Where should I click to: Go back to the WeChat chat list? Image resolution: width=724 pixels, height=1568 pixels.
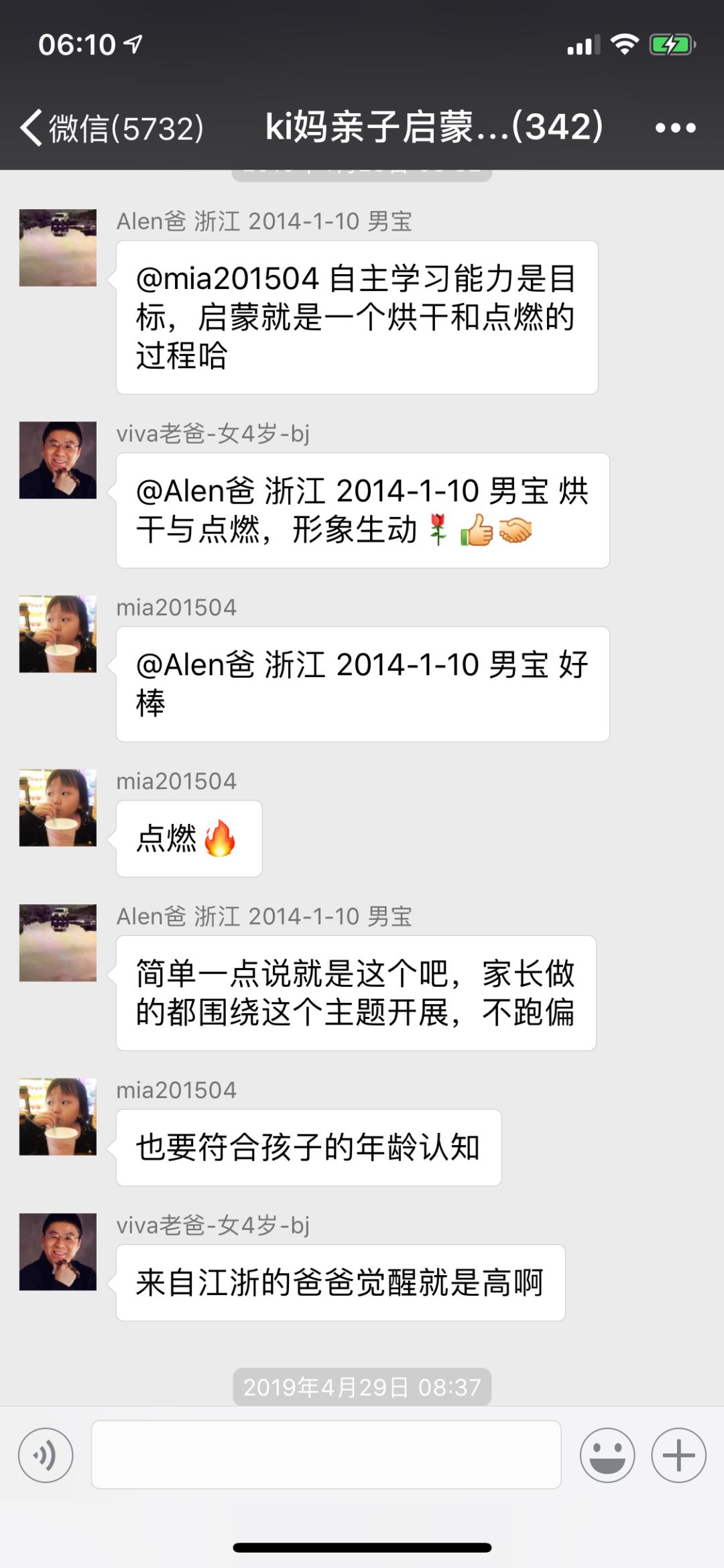111,127
